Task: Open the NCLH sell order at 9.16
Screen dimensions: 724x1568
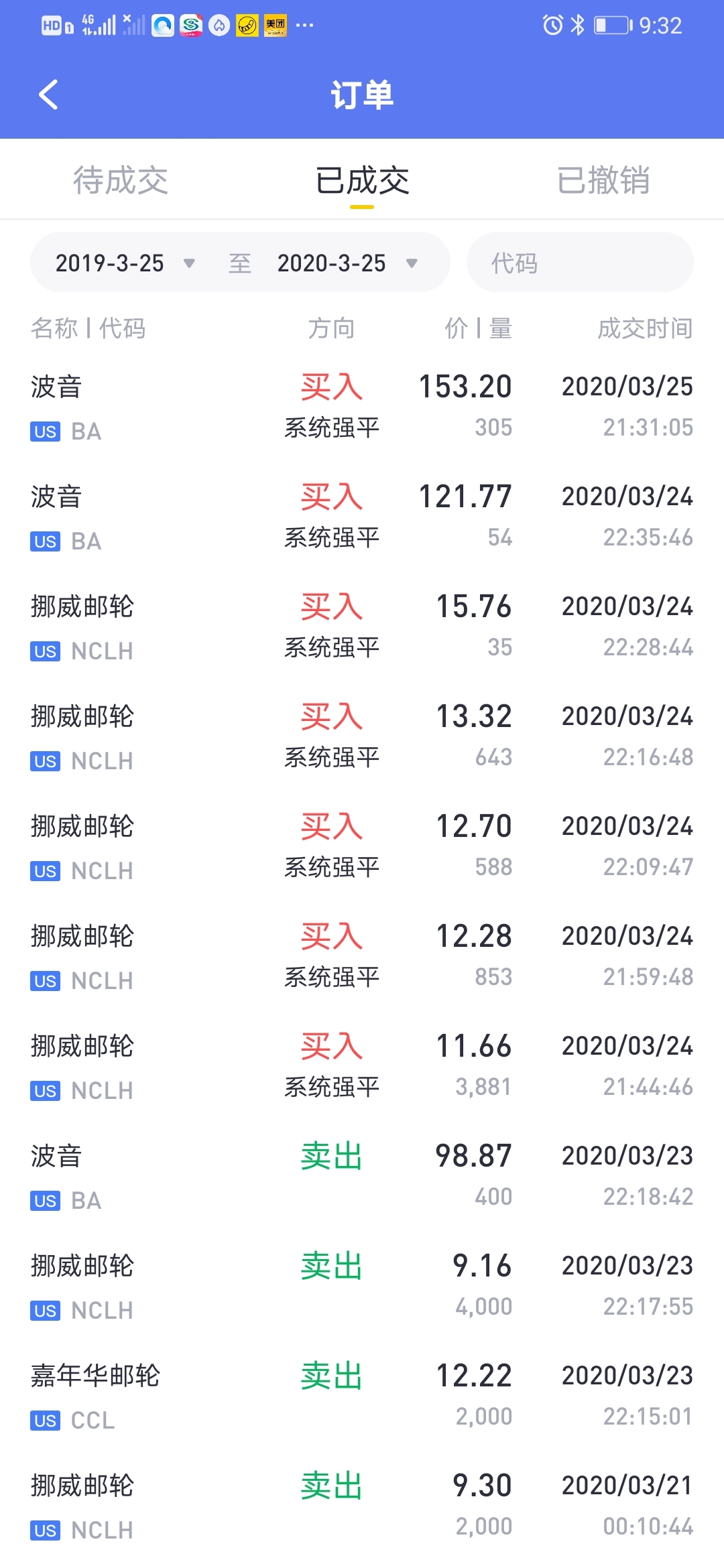Action: click(x=362, y=1286)
